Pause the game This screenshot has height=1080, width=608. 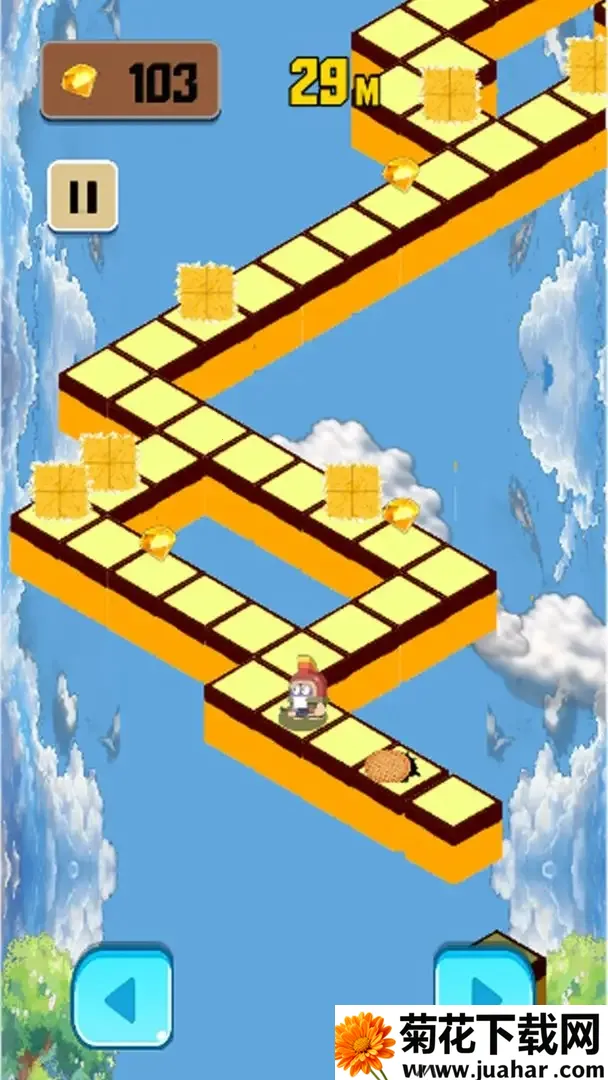(83, 196)
